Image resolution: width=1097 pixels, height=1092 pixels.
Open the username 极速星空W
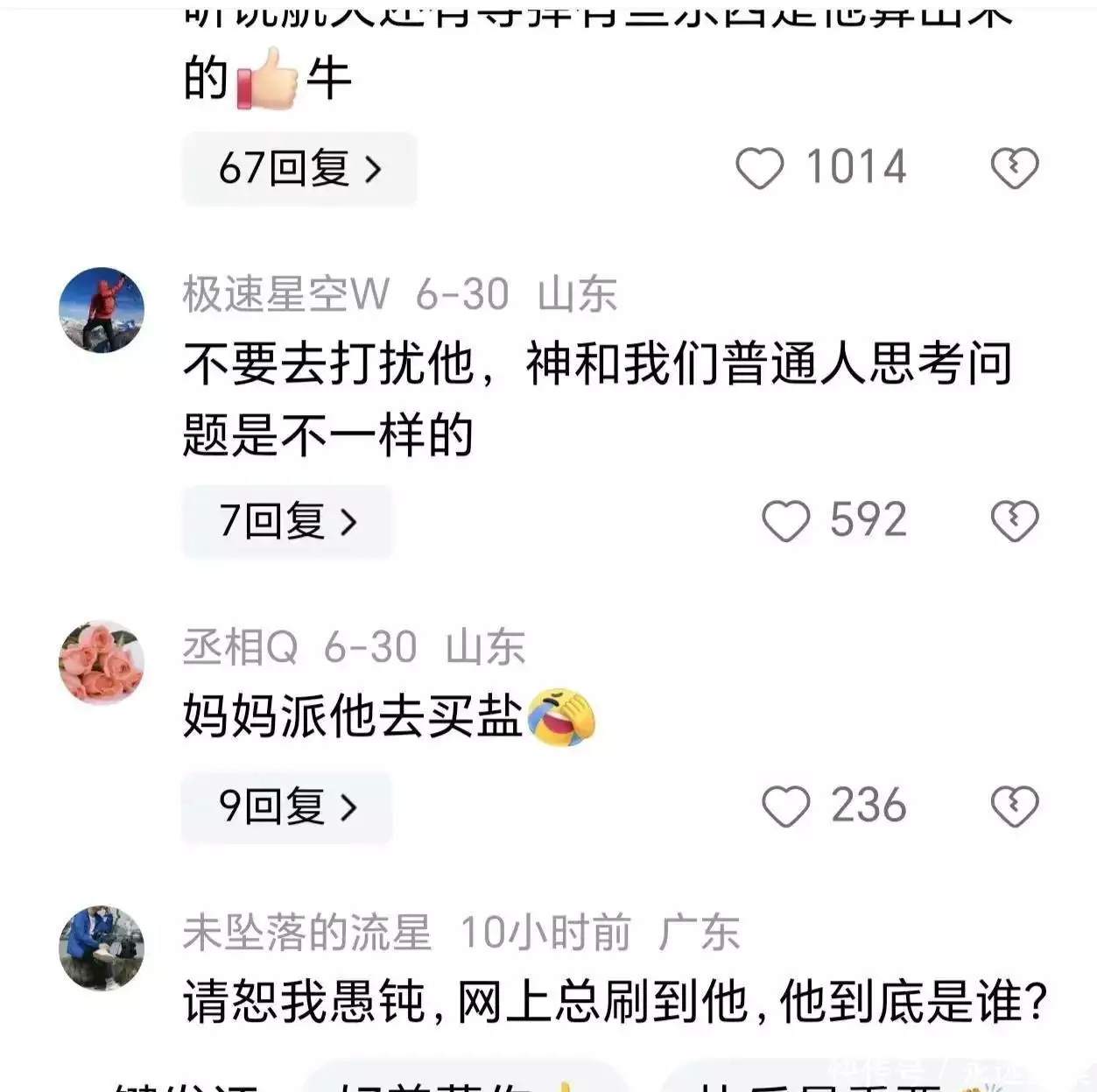(285, 294)
